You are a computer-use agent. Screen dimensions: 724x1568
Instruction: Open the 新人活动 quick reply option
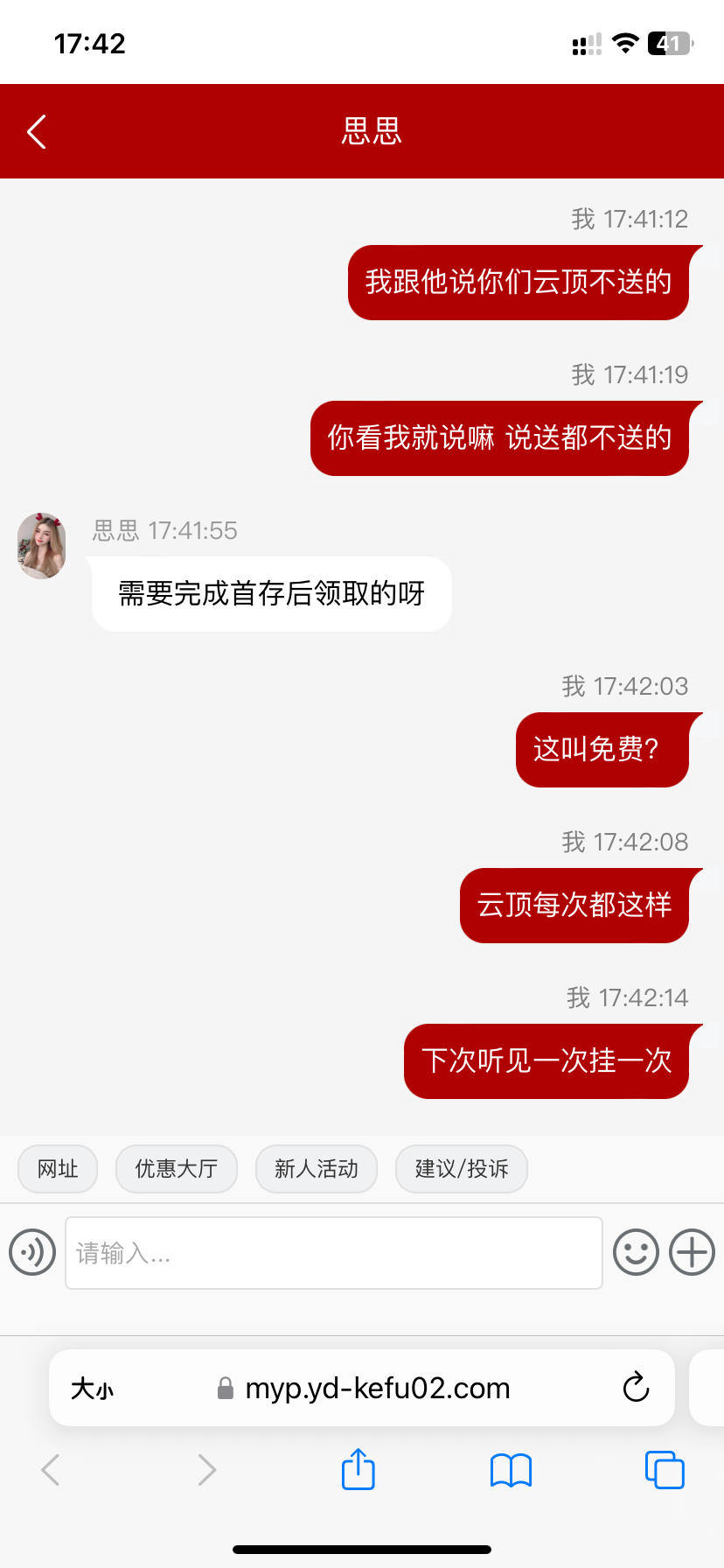pos(316,1168)
